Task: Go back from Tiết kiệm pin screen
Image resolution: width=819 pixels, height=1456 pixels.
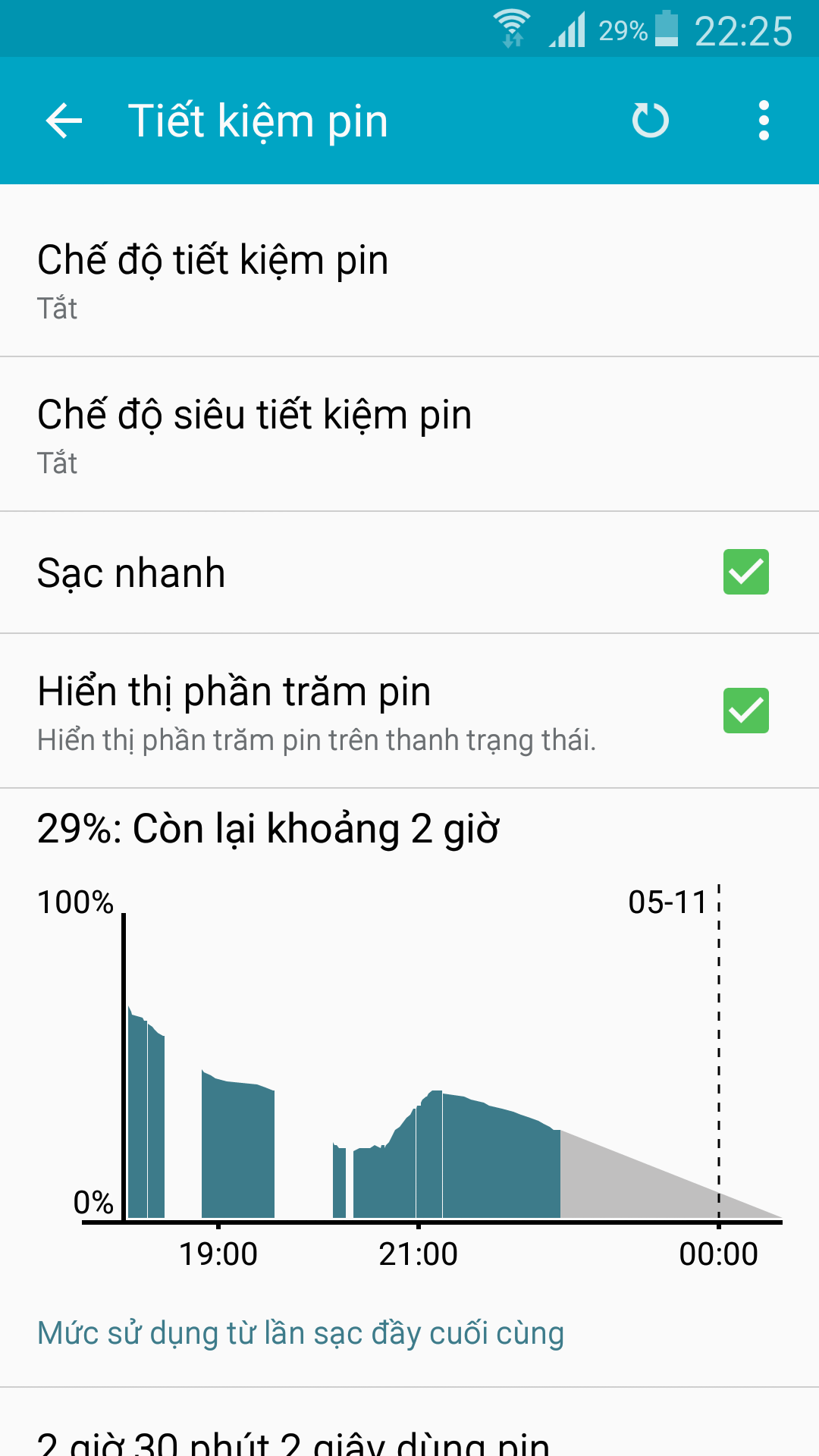Action: pyautogui.click(x=64, y=121)
